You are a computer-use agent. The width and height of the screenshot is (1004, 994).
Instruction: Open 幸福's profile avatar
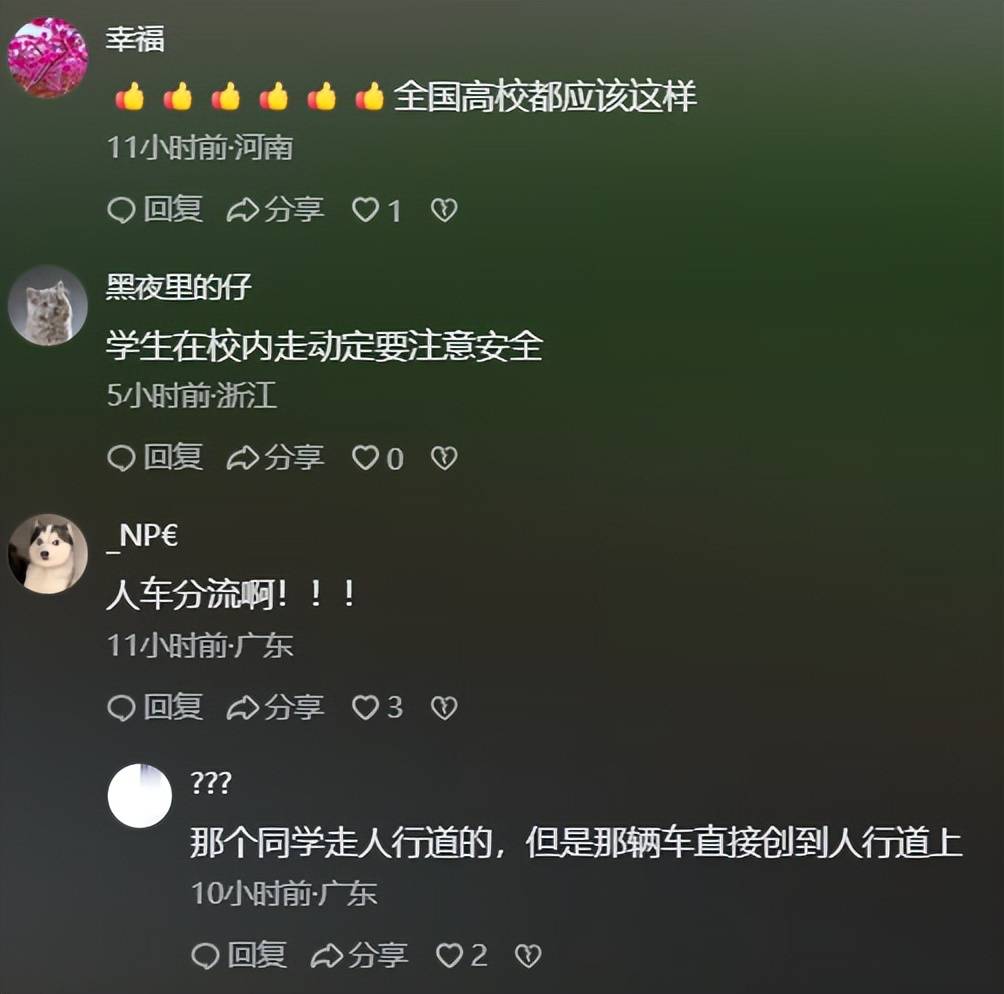47,57
